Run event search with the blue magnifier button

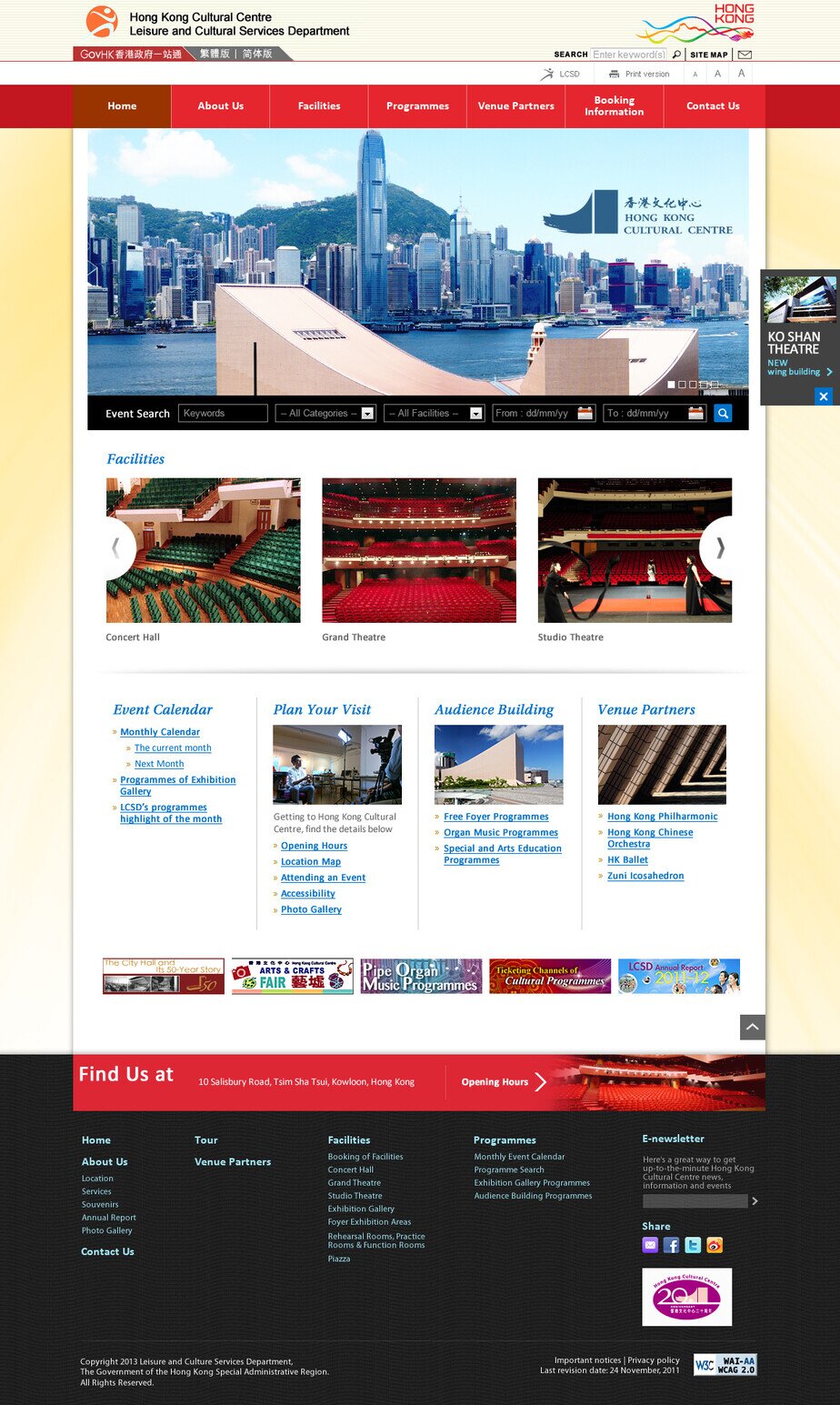(x=723, y=414)
